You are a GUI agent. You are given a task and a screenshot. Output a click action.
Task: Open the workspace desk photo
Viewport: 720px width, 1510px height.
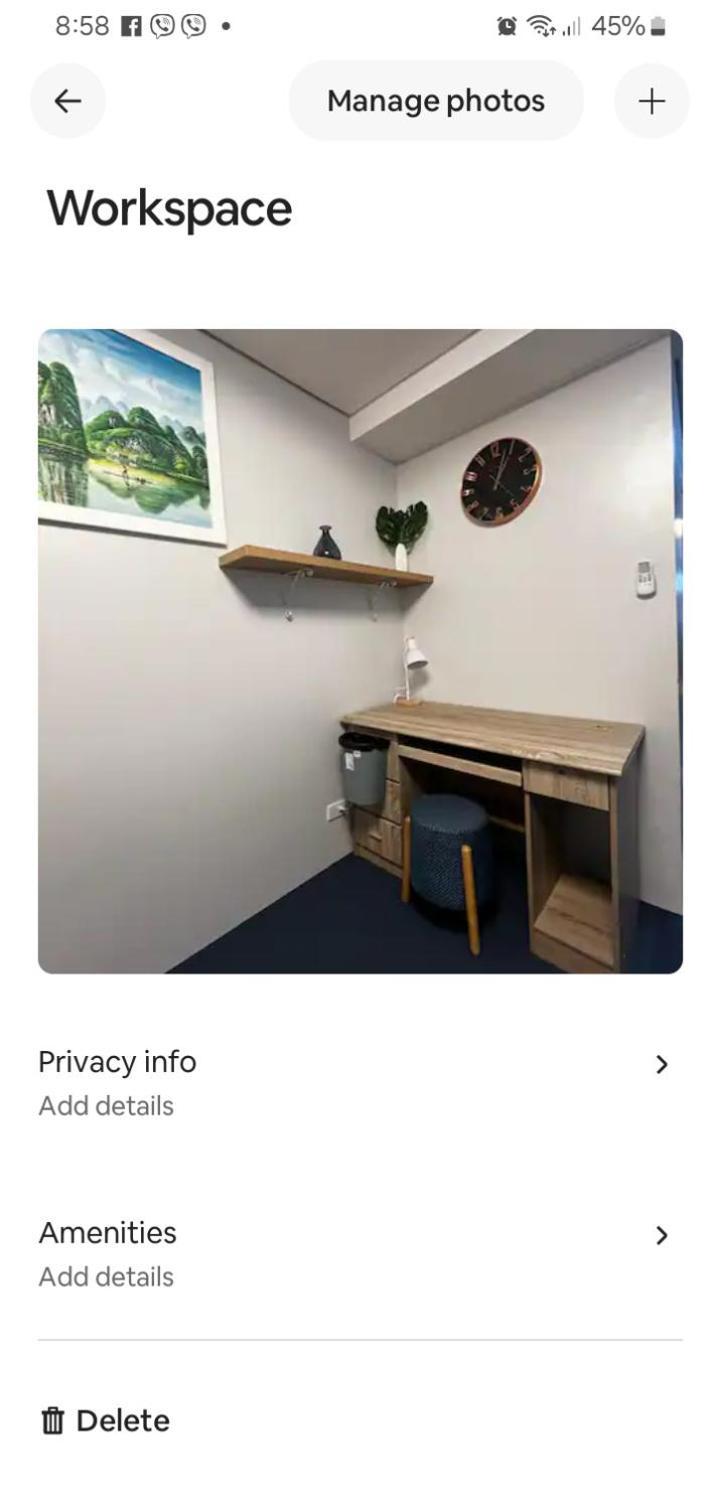tap(360, 651)
